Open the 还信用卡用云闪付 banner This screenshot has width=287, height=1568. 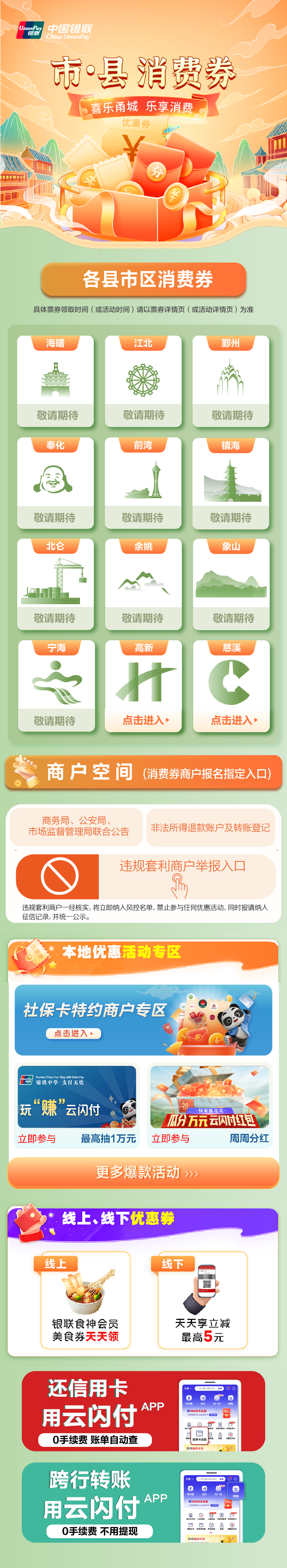point(143,1410)
